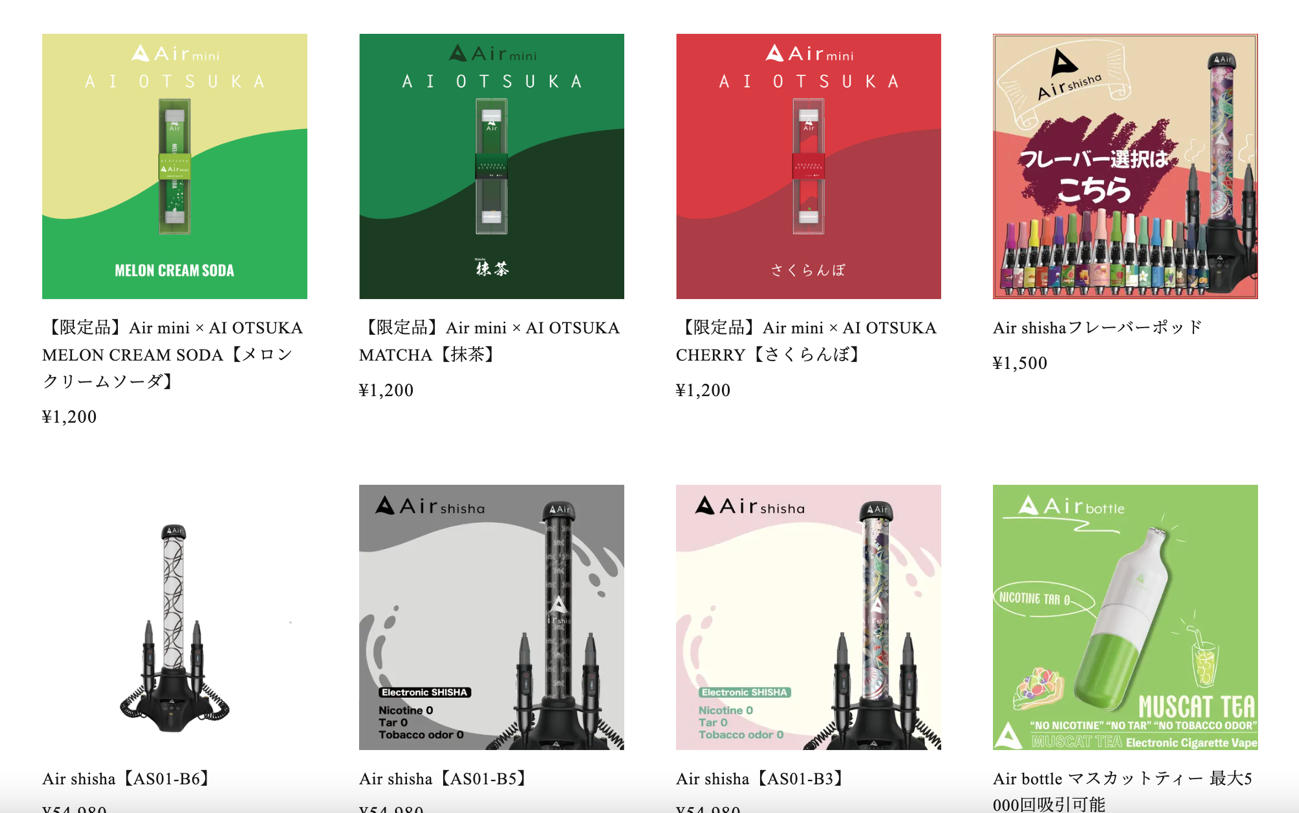Open the MELON CREAM SODA Air mini product
Image resolution: width=1299 pixels, height=813 pixels.
click(x=174, y=166)
